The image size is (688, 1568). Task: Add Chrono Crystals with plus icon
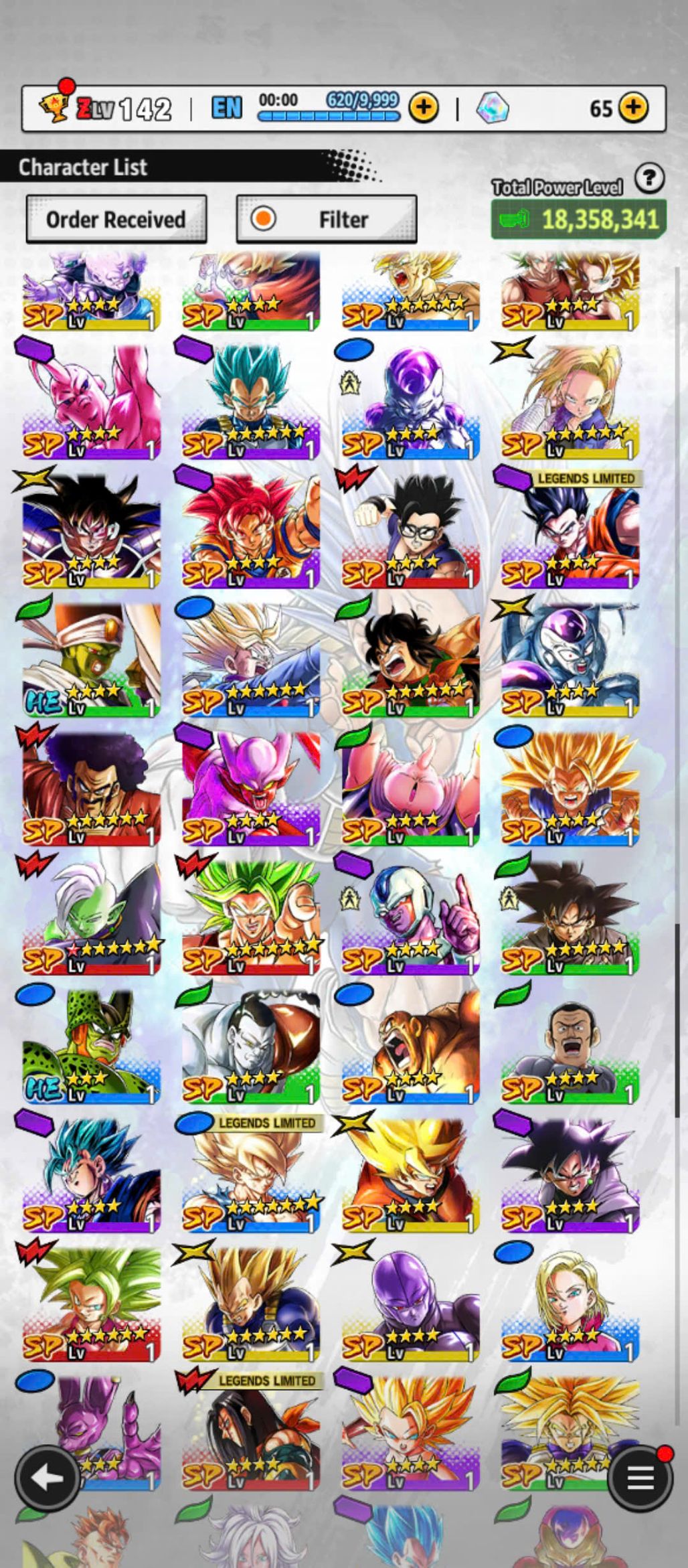(x=633, y=108)
